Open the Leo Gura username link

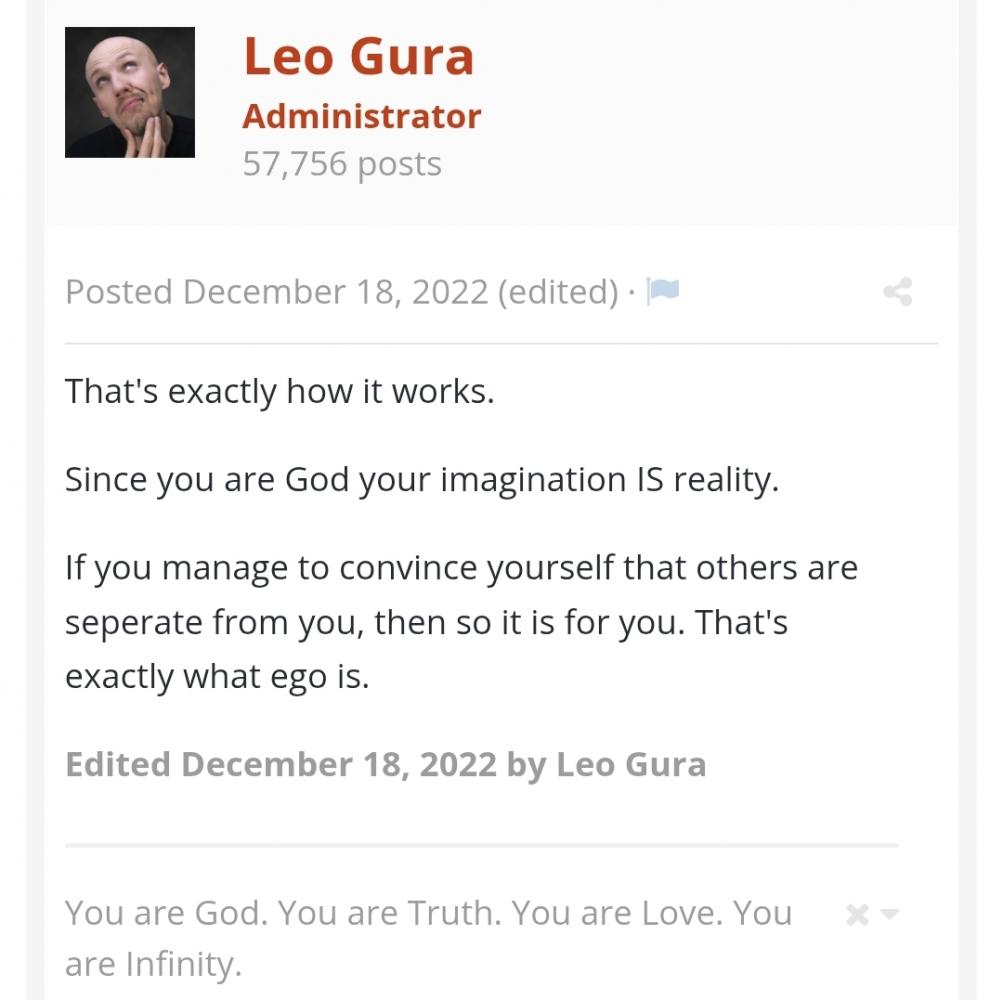point(358,56)
